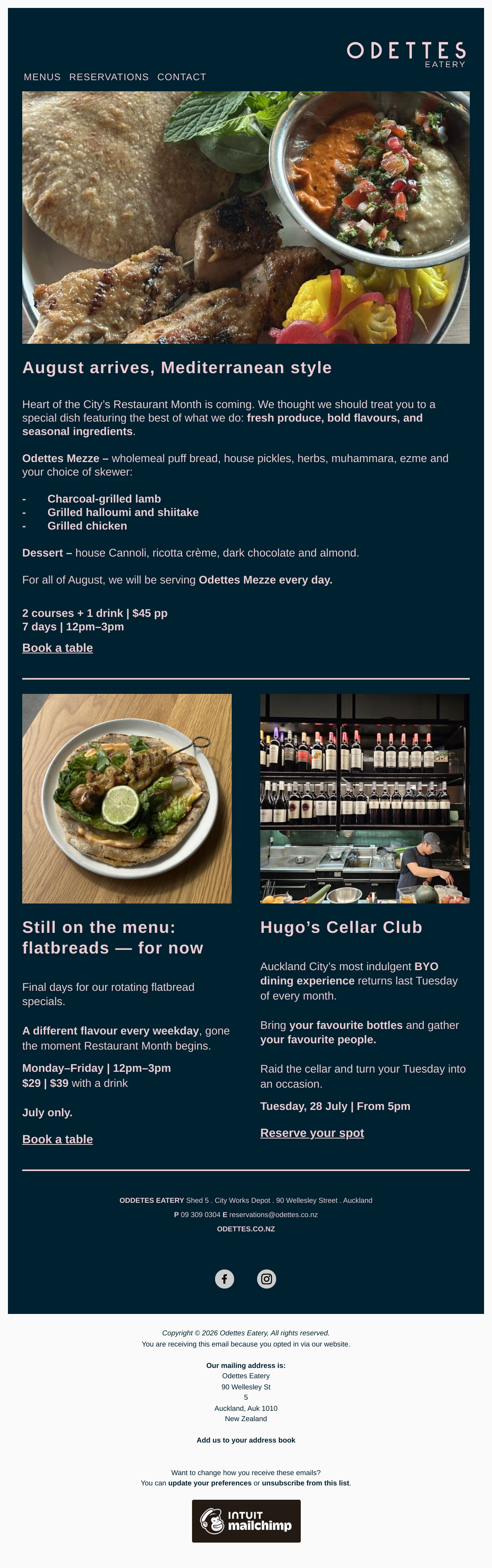Tap the Intuit Mailchimp badge
This screenshot has height=1568, width=492.
[246, 1521]
